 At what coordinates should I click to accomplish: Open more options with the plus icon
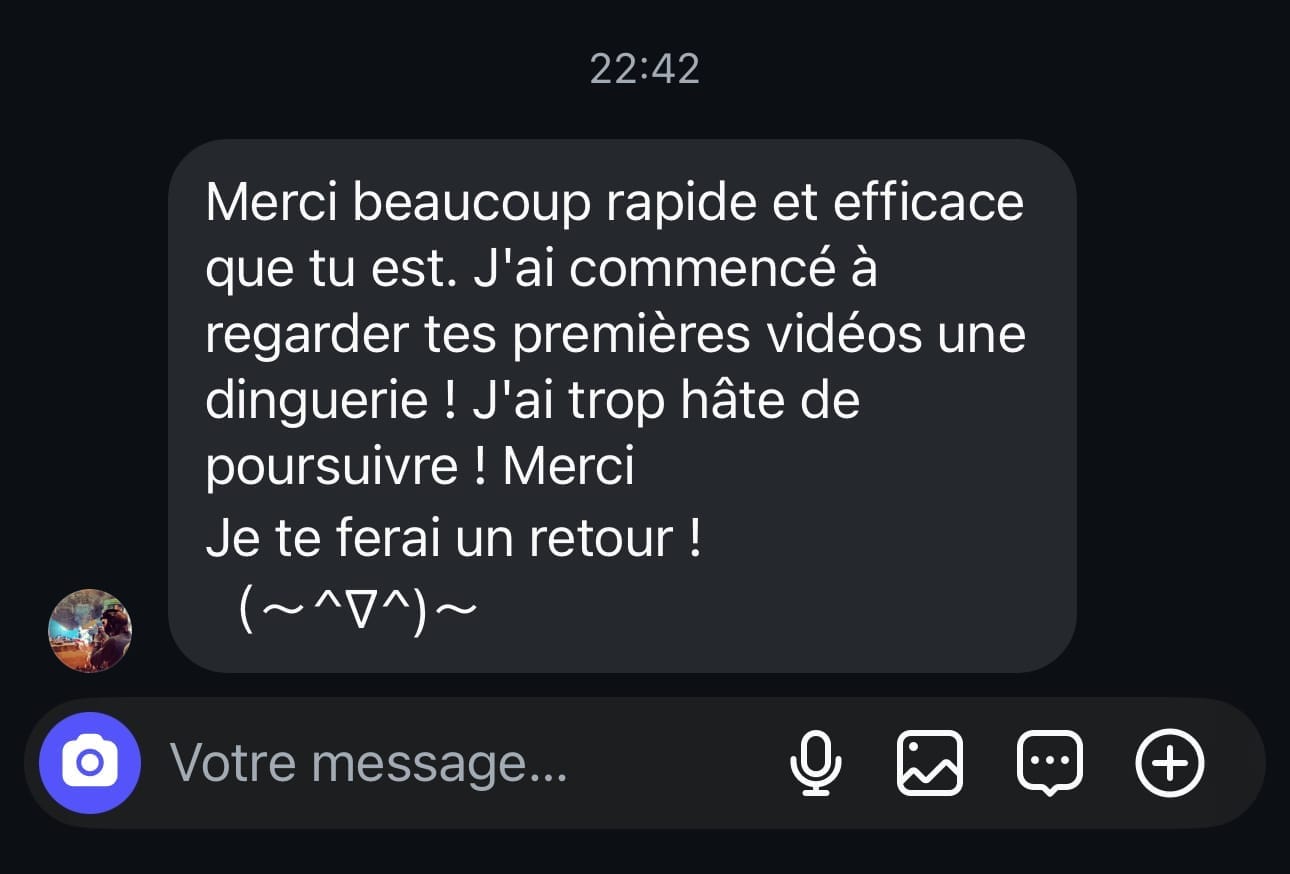(1170, 763)
